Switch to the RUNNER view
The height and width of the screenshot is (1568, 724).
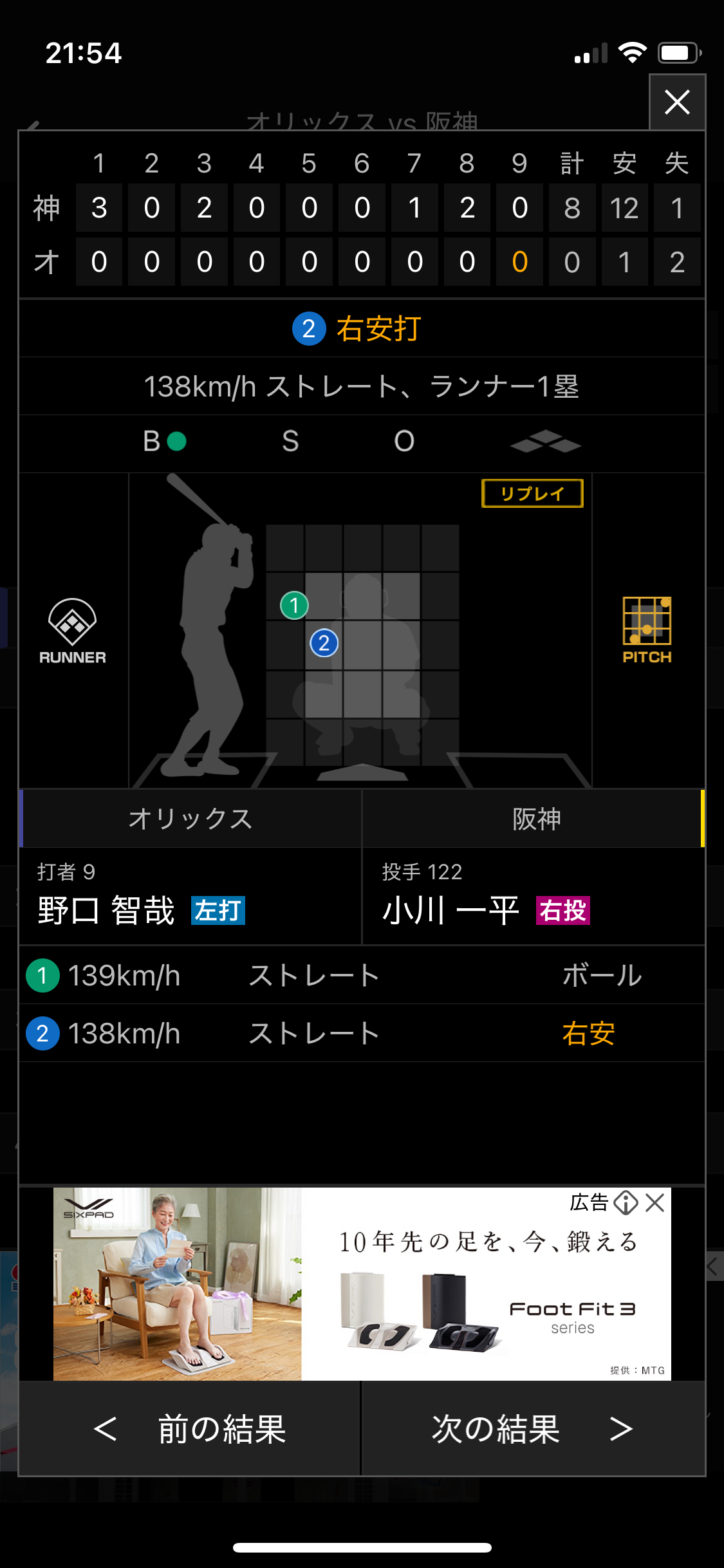coord(72,631)
